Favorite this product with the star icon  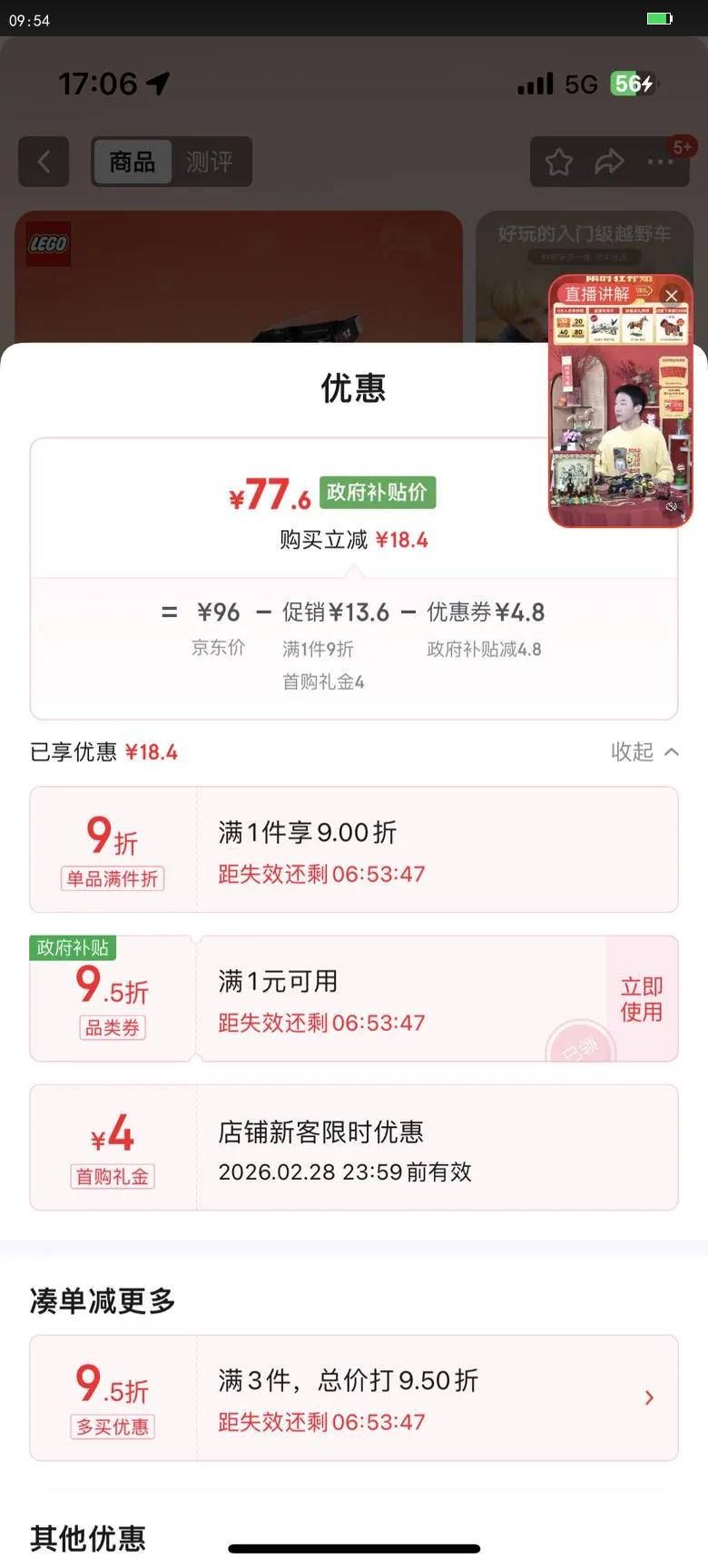(x=558, y=162)
